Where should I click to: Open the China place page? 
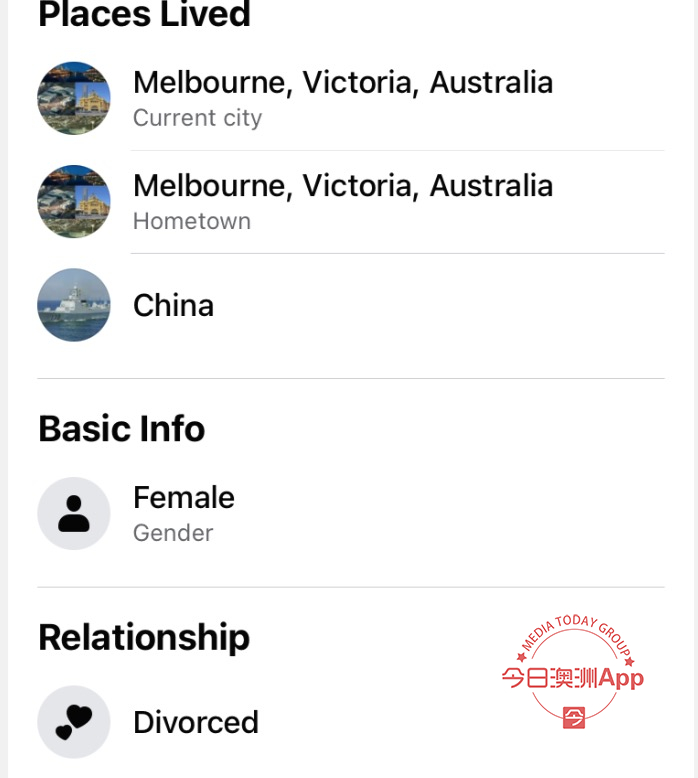[x=173, y=306]
